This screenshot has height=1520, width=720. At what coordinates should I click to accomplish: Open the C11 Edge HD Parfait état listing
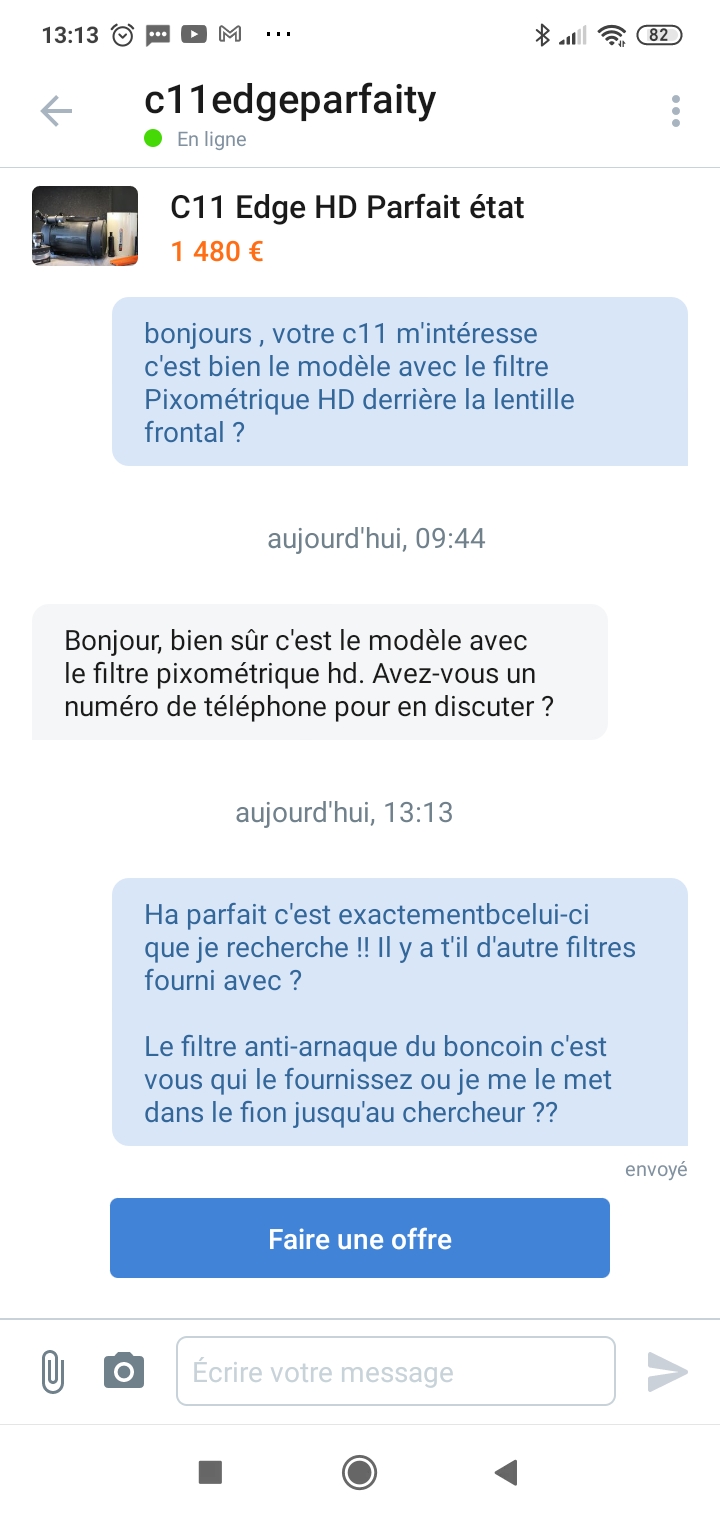[347, 226]
